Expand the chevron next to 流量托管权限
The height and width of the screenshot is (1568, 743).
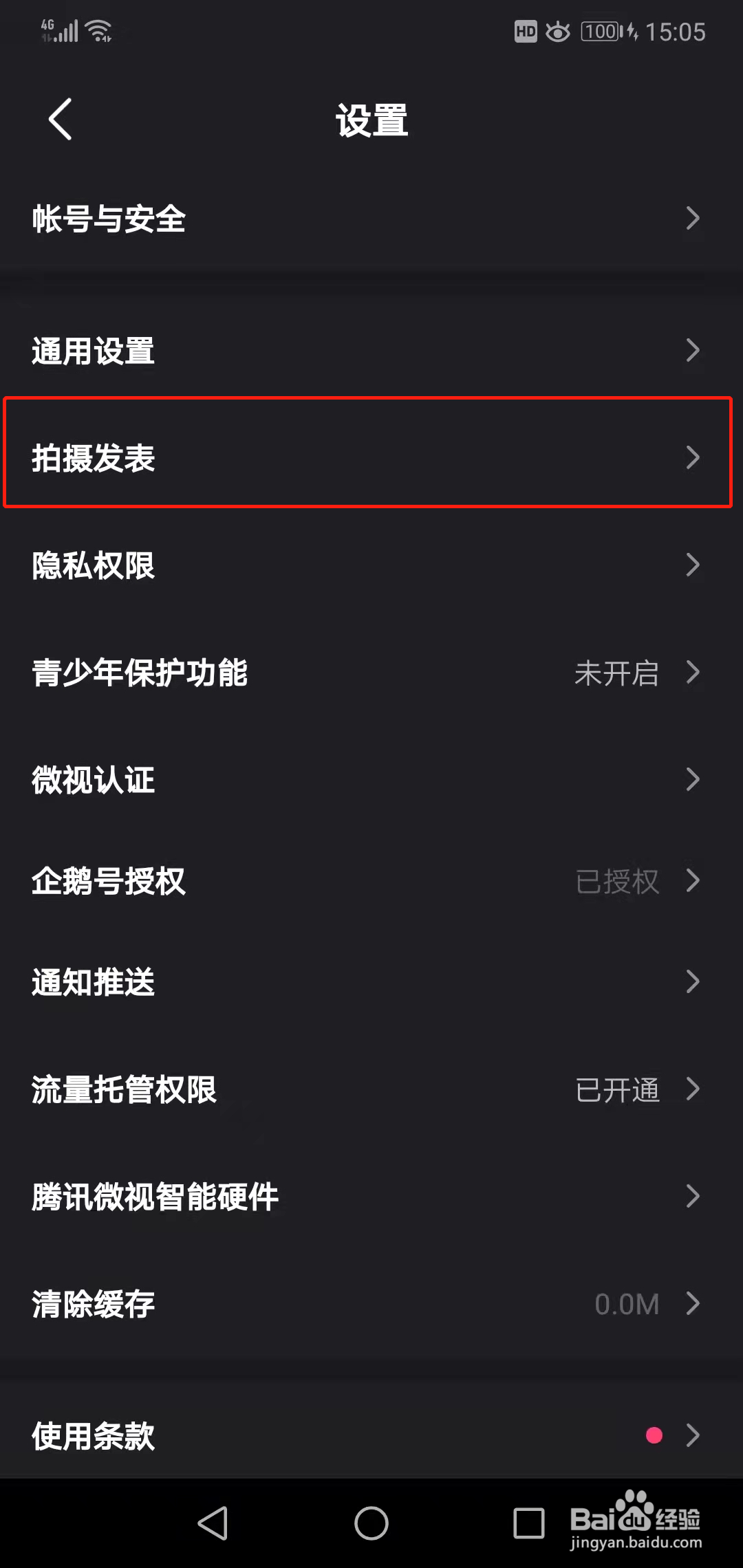pos(693,1089)
